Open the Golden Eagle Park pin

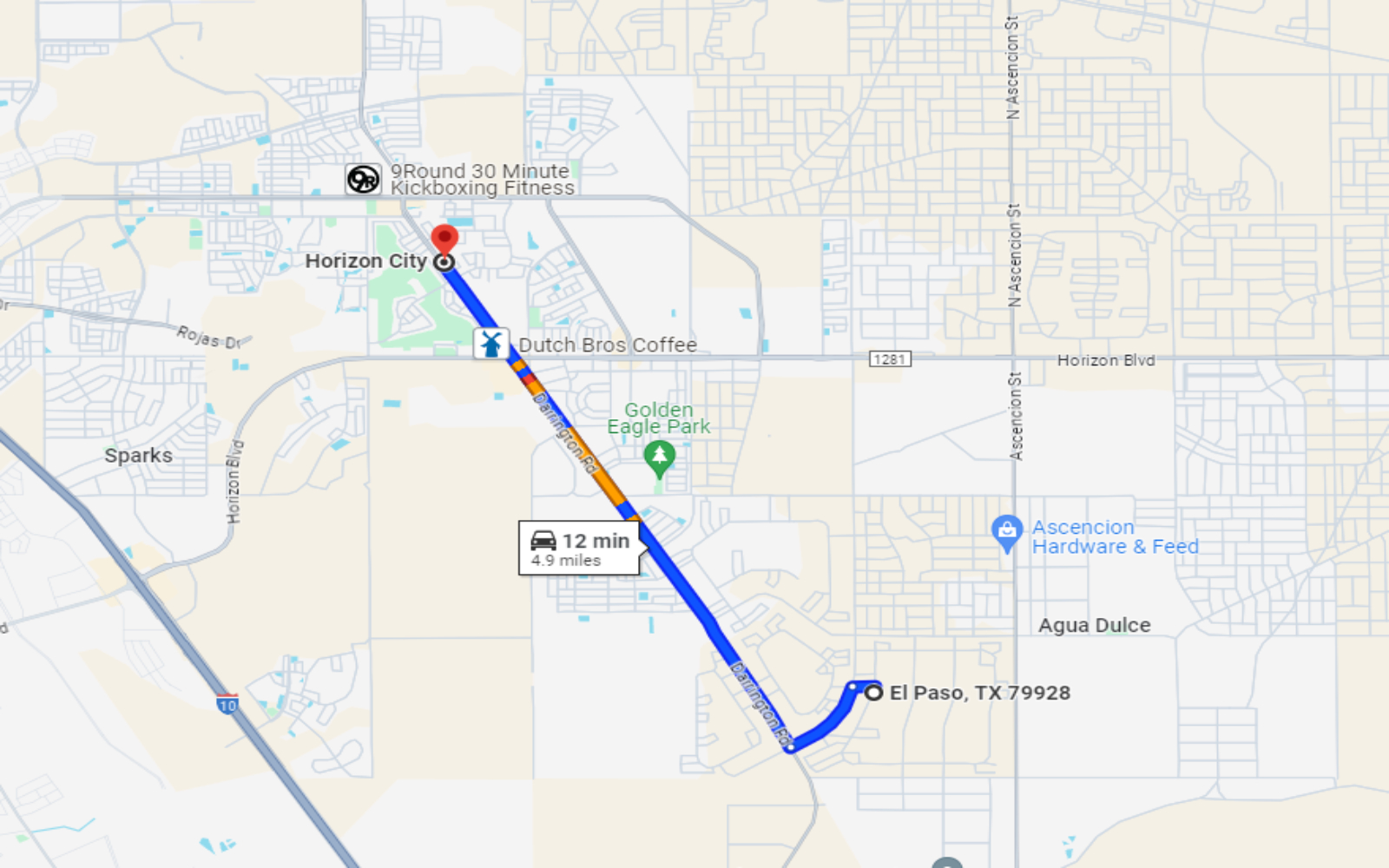tap(659, 457)
